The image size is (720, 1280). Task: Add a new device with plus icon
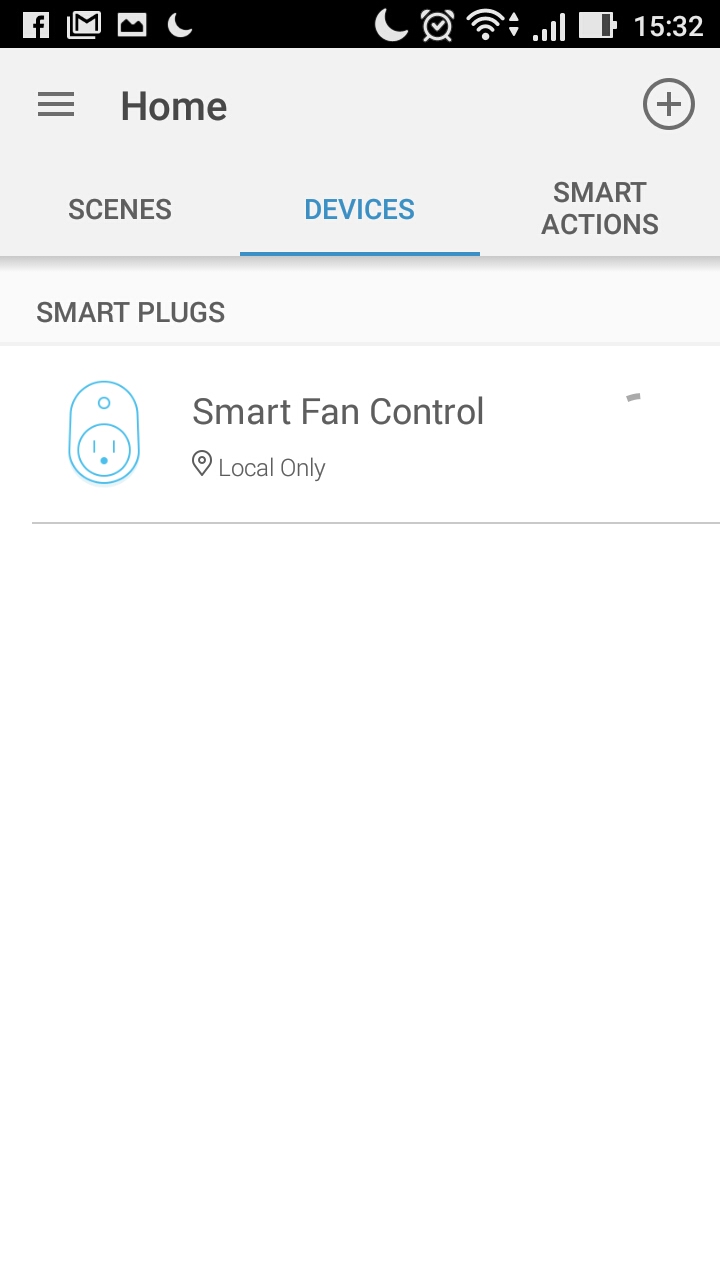pyautogui.click(x=668, y=105)
